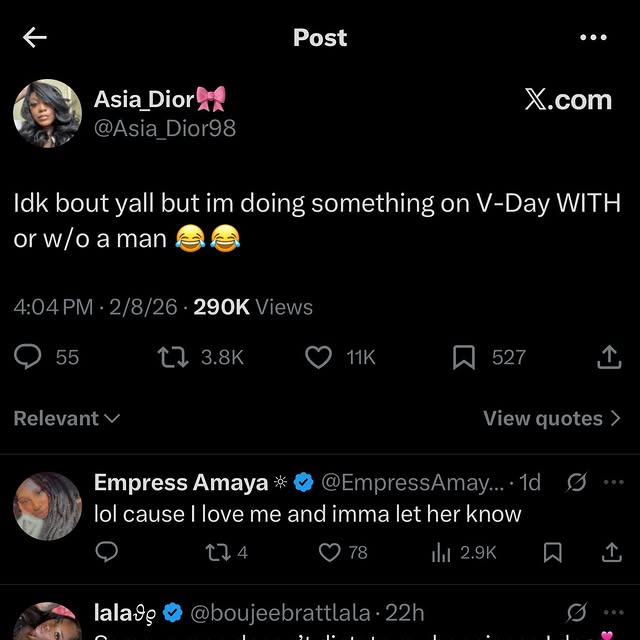The image size is (640, 640).
Task: Open more options on lala's reply
Action: pos(613,612)
